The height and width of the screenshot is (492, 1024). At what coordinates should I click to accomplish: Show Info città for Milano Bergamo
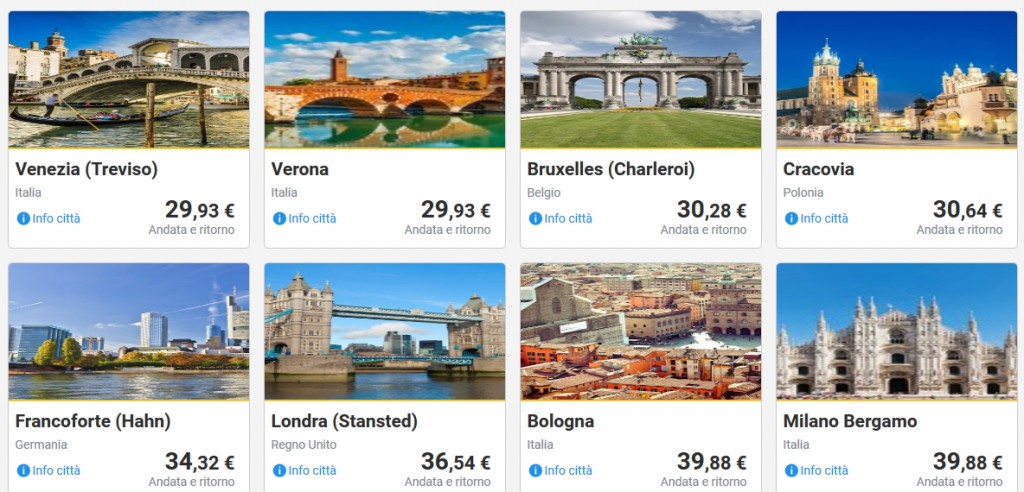[x=817, y=470]
